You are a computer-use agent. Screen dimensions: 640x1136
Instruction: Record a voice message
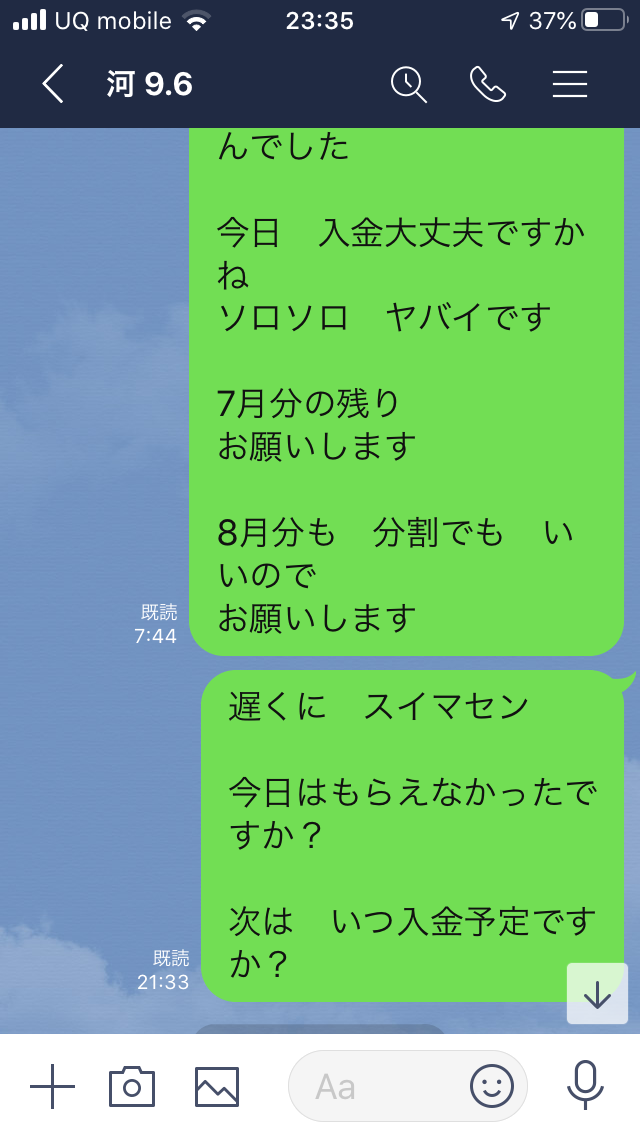coord(585,1086)
